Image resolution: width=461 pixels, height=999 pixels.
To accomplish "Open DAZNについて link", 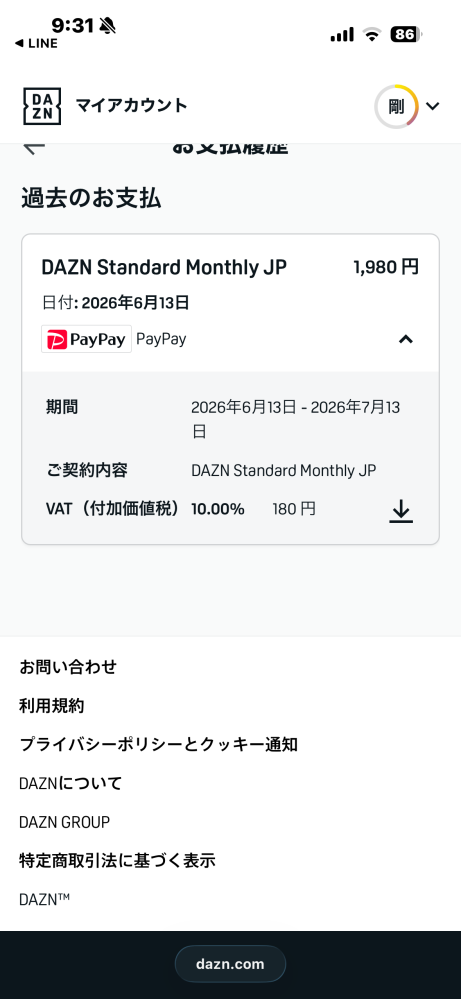I will (71, 783).
